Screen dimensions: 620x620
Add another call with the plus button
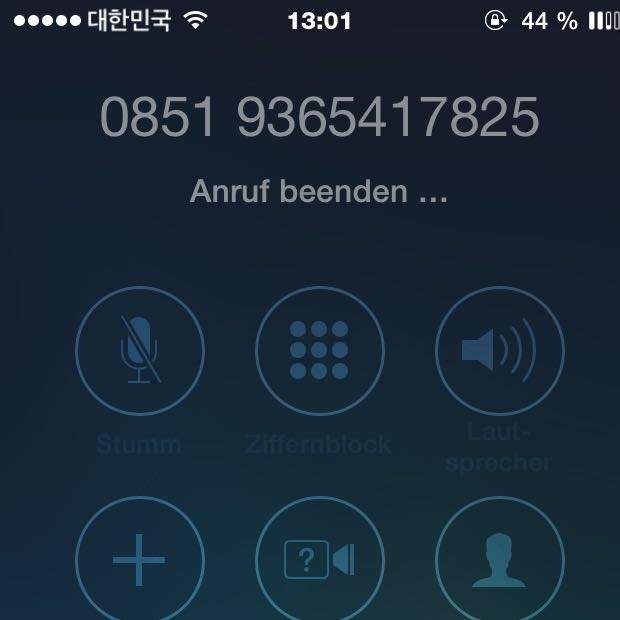[140, 560]
